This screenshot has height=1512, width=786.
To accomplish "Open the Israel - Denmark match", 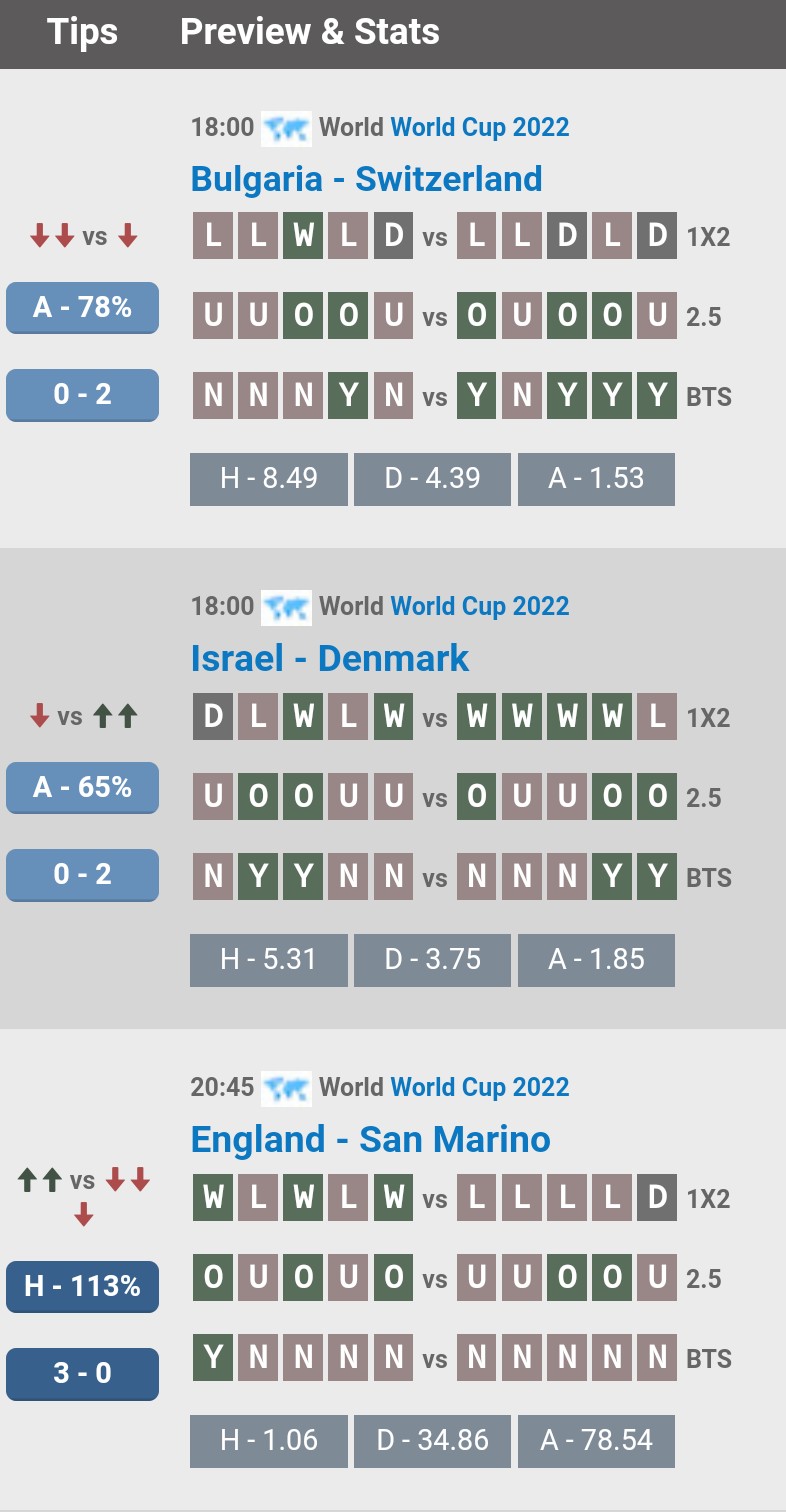I will pos(329,658).
